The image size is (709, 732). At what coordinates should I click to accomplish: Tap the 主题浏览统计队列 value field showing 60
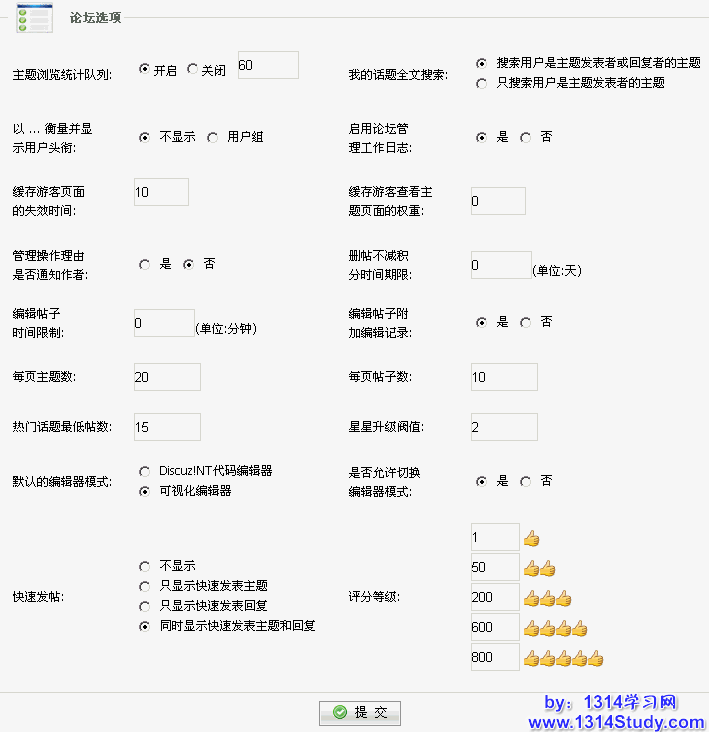click(267, 65)
